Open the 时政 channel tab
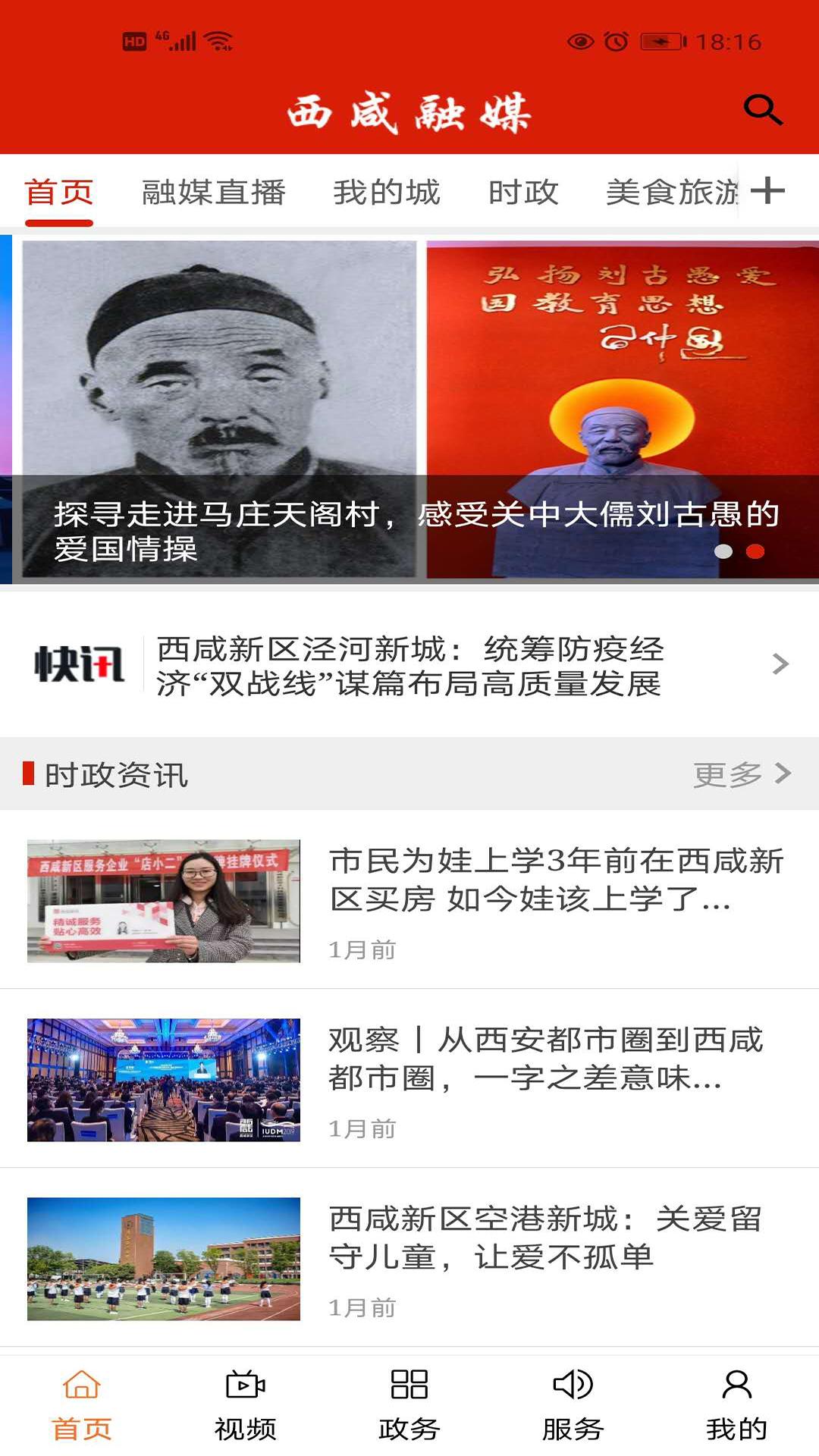Viewport: 819px width, 1456px height. [526, 193]
